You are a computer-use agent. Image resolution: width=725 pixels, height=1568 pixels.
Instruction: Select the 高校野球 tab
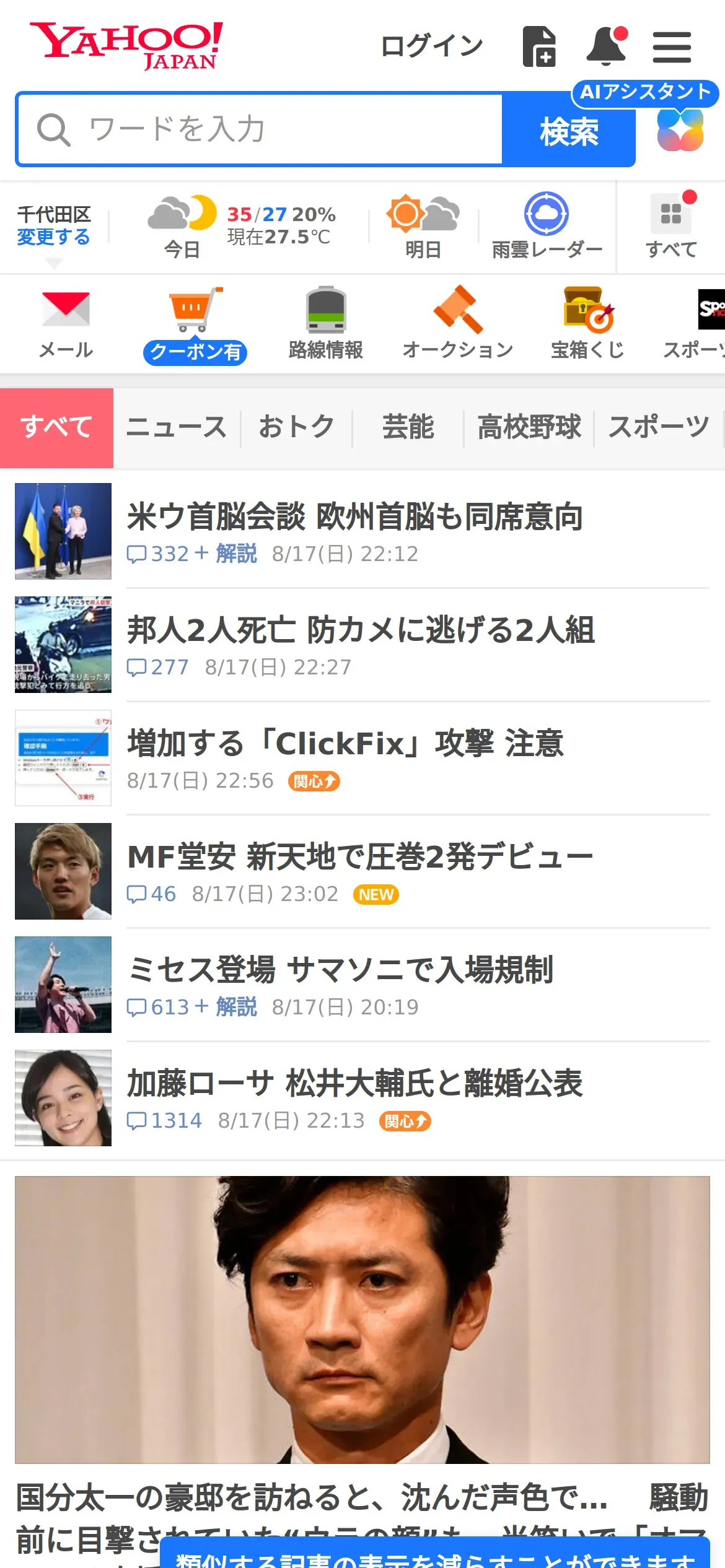pyautogui.click(x=529, y=427)
